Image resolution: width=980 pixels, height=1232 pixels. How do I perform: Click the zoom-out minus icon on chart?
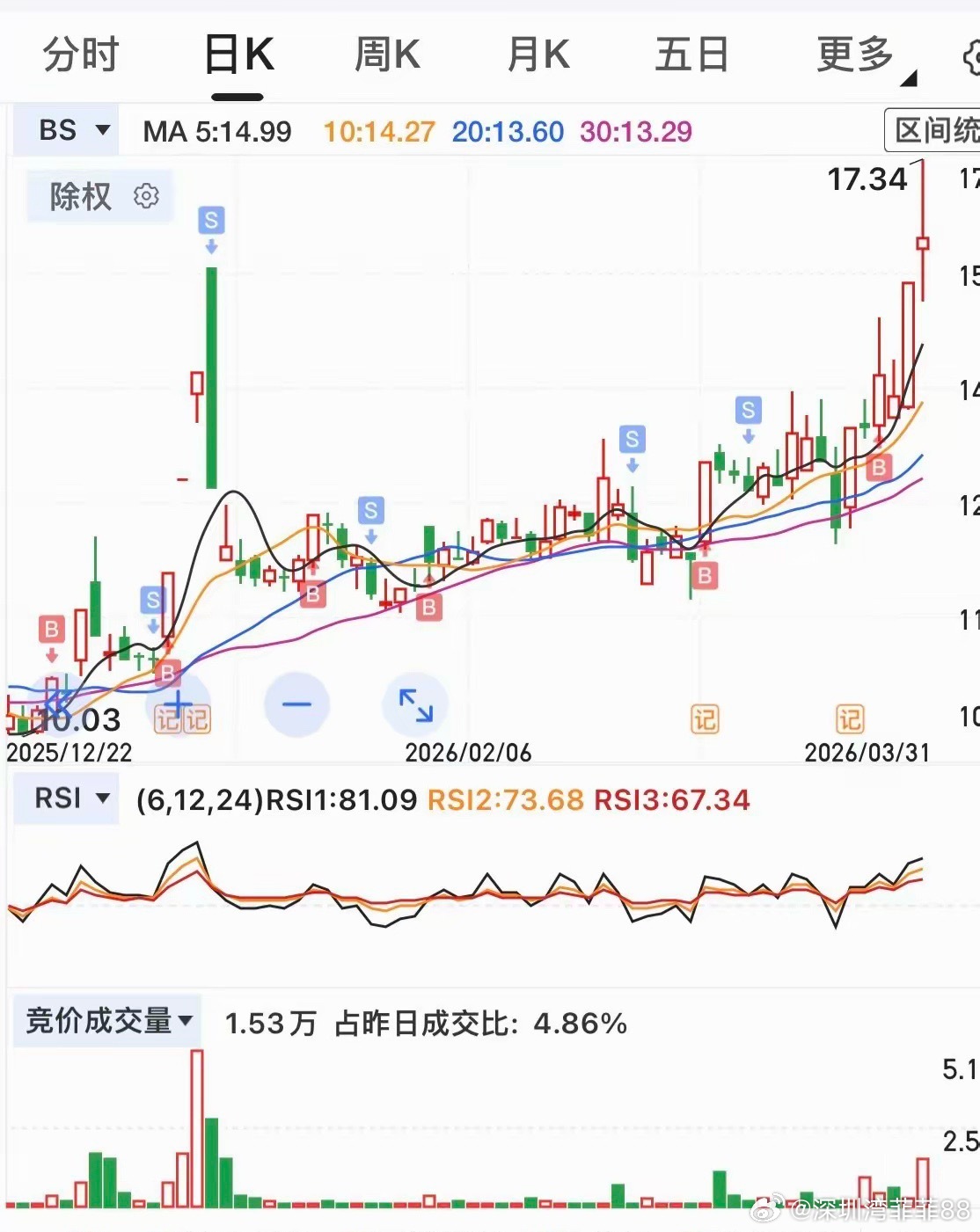(297, 703)
